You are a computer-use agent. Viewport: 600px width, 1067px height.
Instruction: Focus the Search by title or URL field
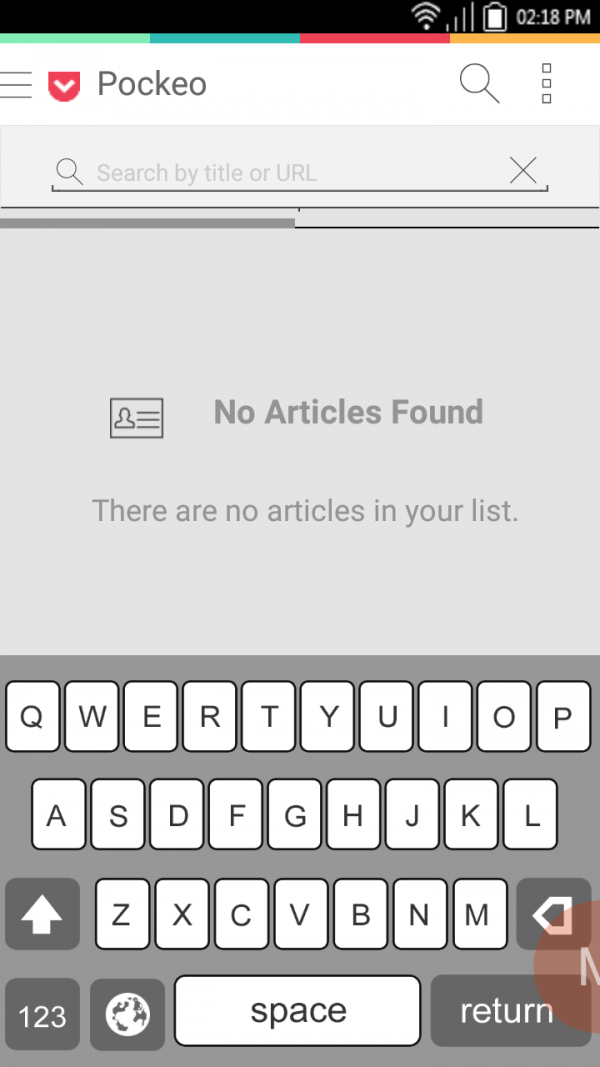tap(290, 173)
